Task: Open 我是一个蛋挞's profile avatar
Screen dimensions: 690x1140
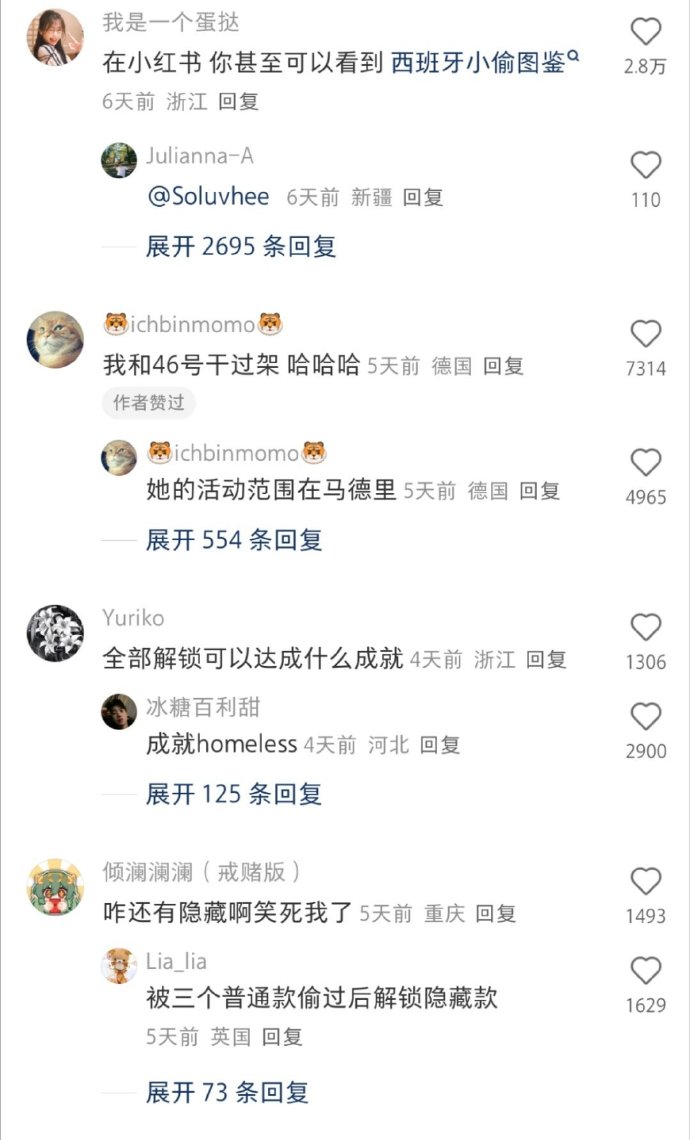Action: (55, 38)
